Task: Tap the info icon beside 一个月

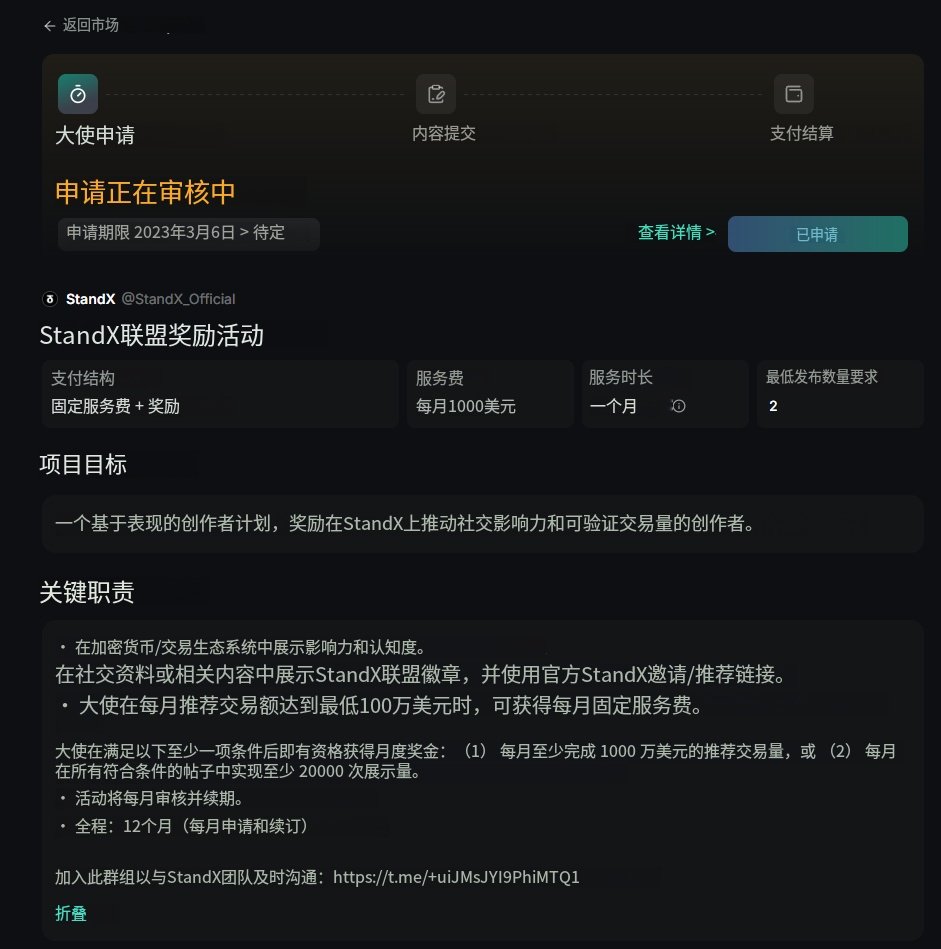Action: click(x=678, y=406)
